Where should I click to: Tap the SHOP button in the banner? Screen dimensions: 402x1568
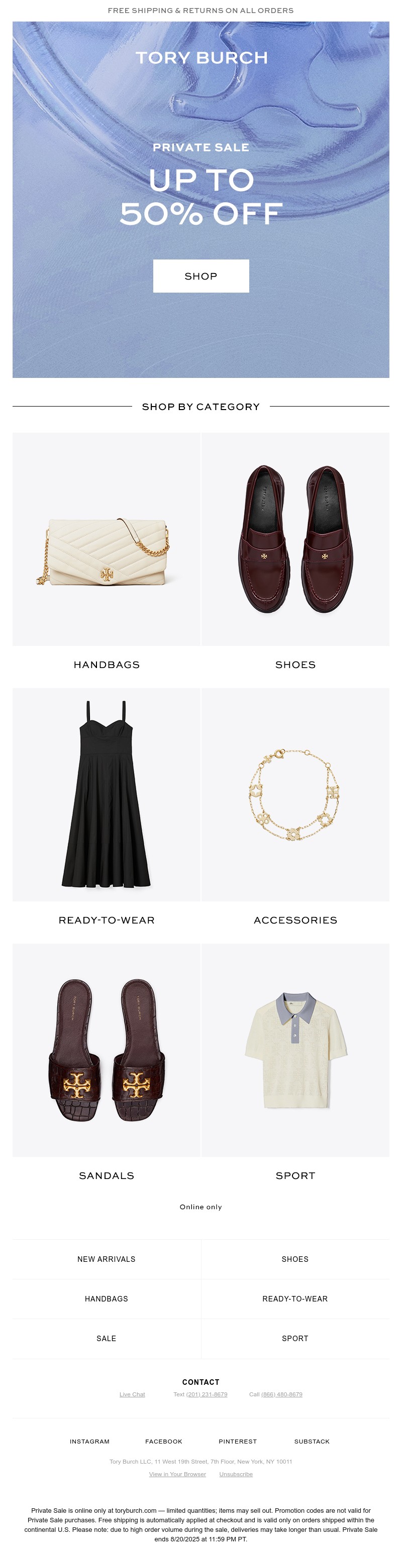(200, 276)
